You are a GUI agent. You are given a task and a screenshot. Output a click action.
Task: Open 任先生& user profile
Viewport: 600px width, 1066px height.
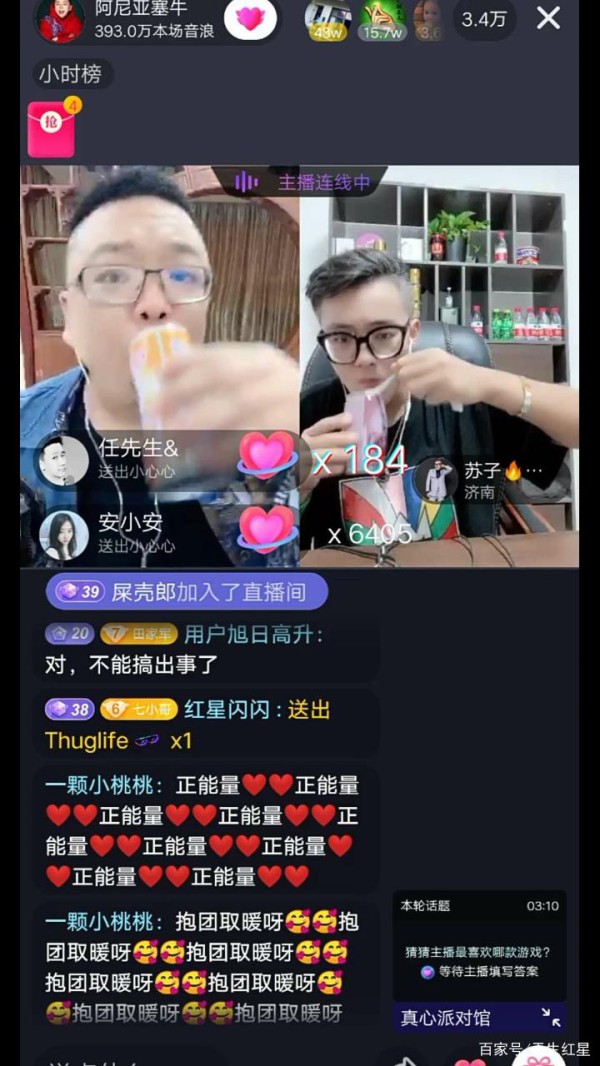coord(64,461)
